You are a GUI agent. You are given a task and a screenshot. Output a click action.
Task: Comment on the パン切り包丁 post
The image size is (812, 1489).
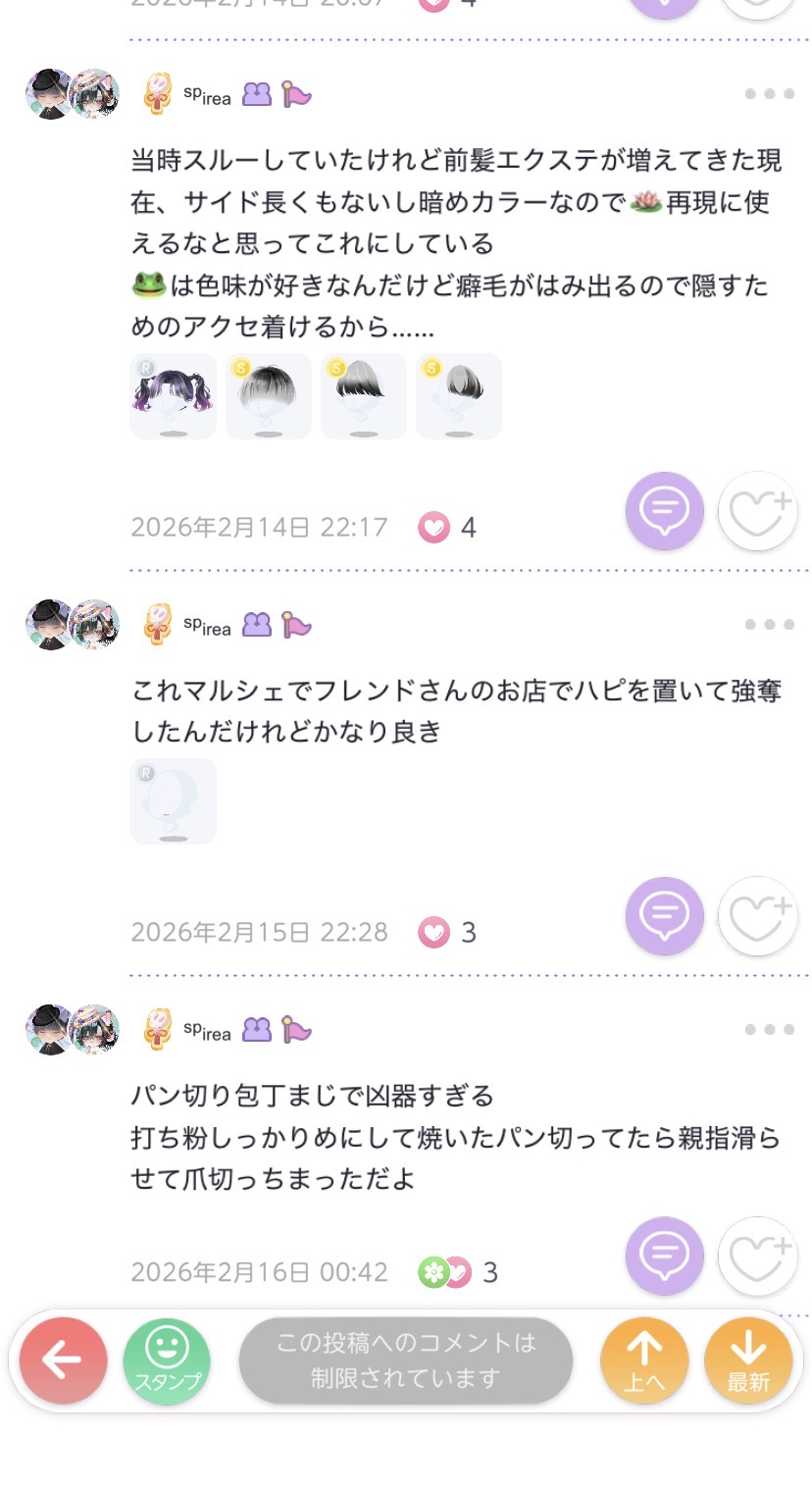point(664,1257)
